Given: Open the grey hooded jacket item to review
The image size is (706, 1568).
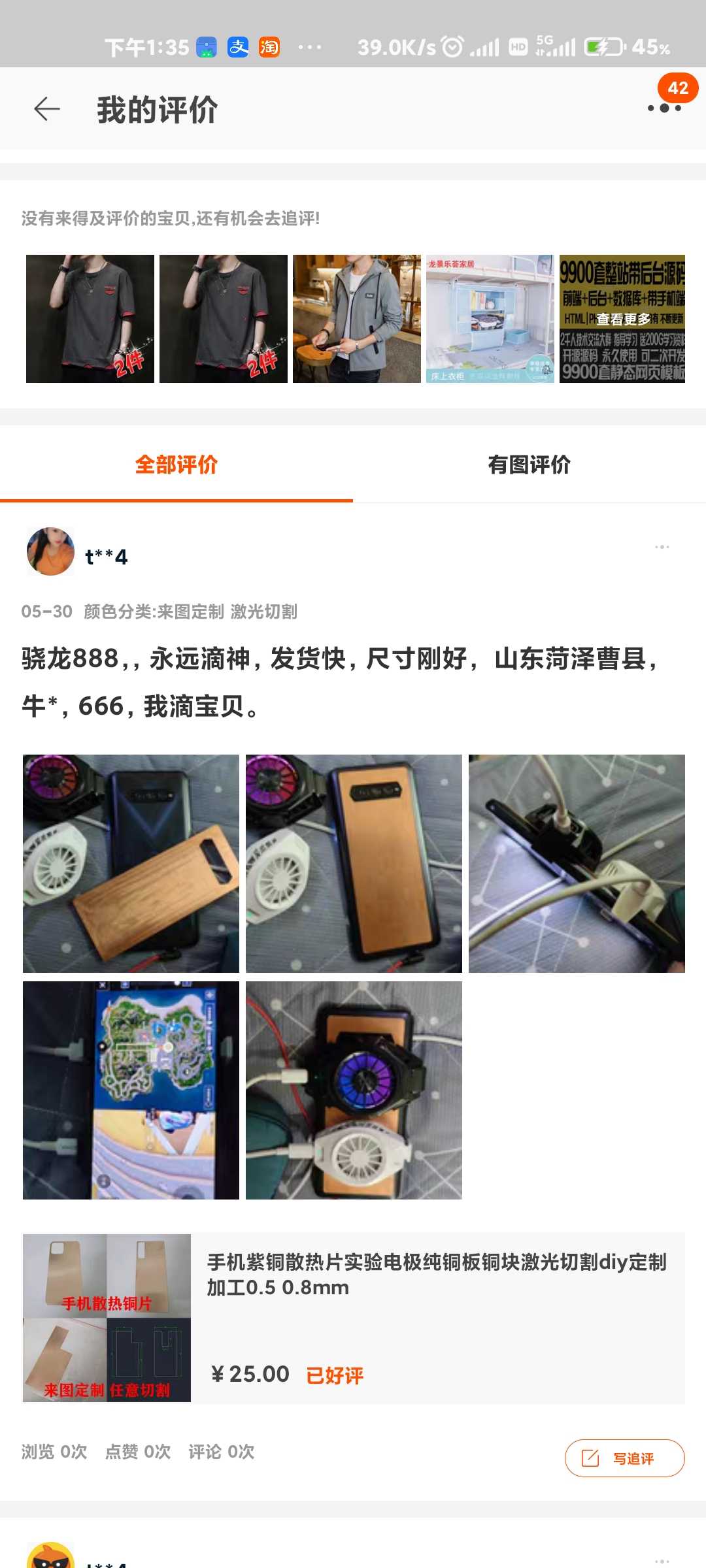Looking at the screenshot, I should [356, 319].
